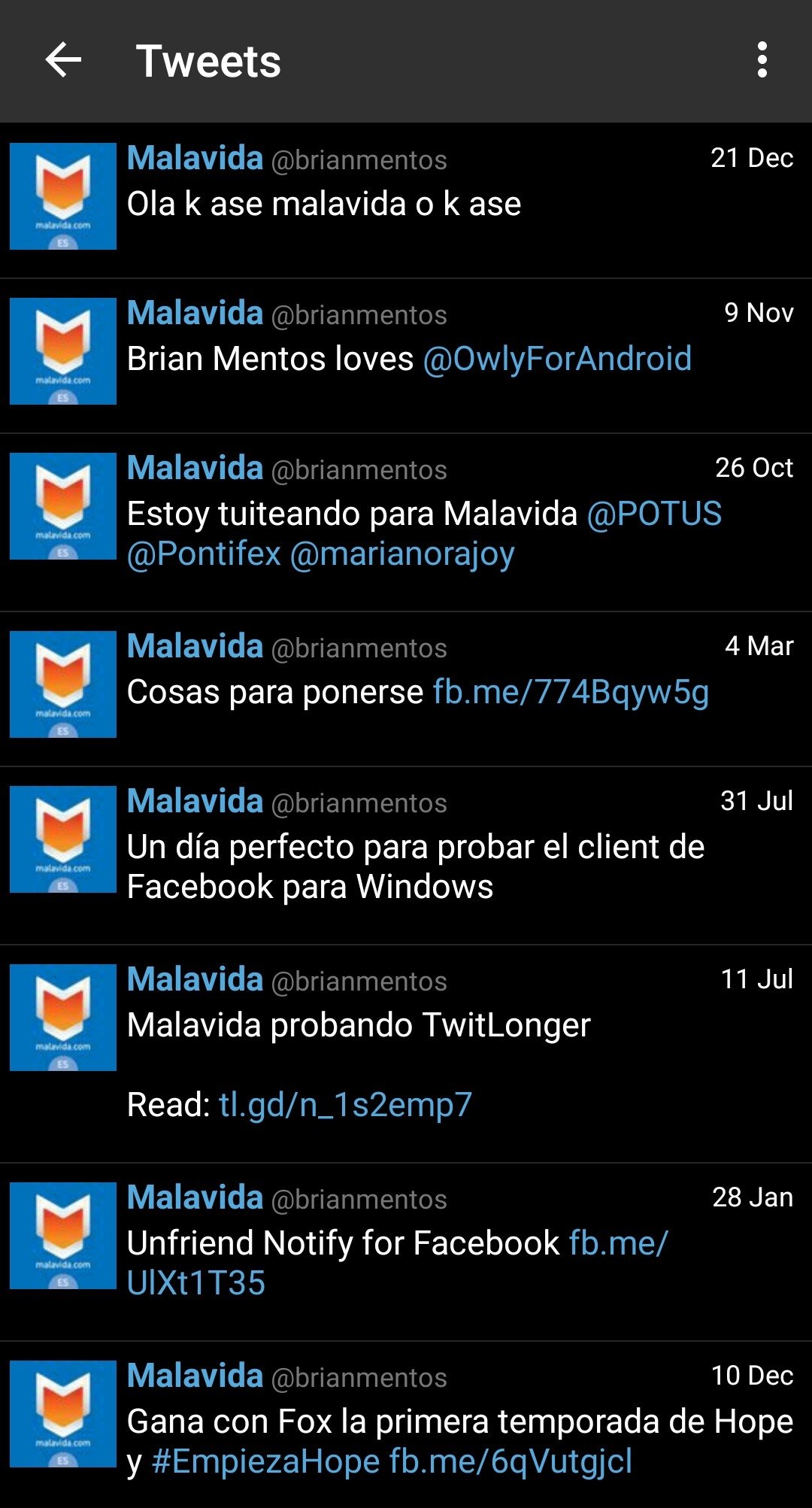
Task: Open the 'Ola k ase malavida' tweet
Action: (x=406, y=200)
